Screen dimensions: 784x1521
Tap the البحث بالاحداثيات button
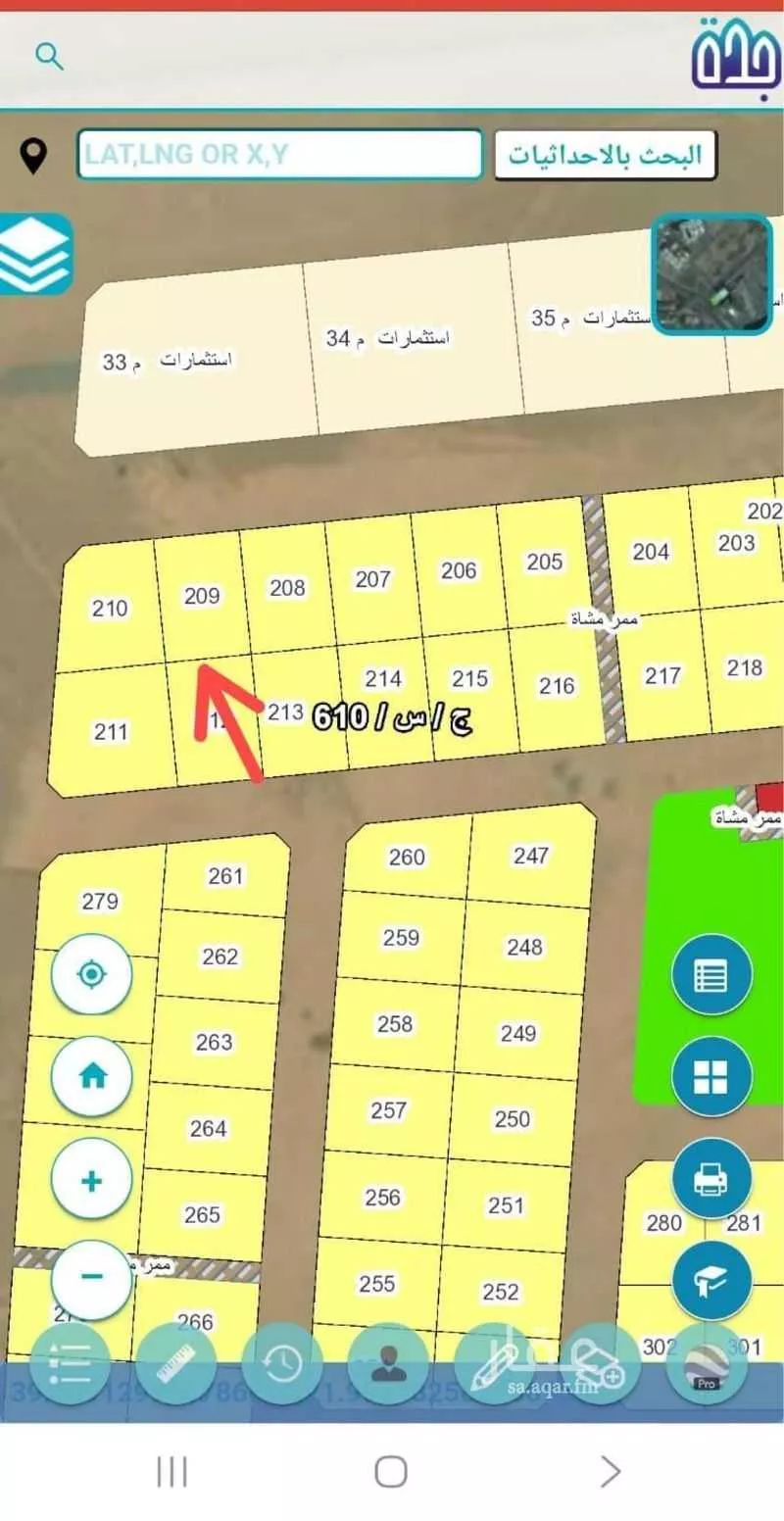(605, 155)
